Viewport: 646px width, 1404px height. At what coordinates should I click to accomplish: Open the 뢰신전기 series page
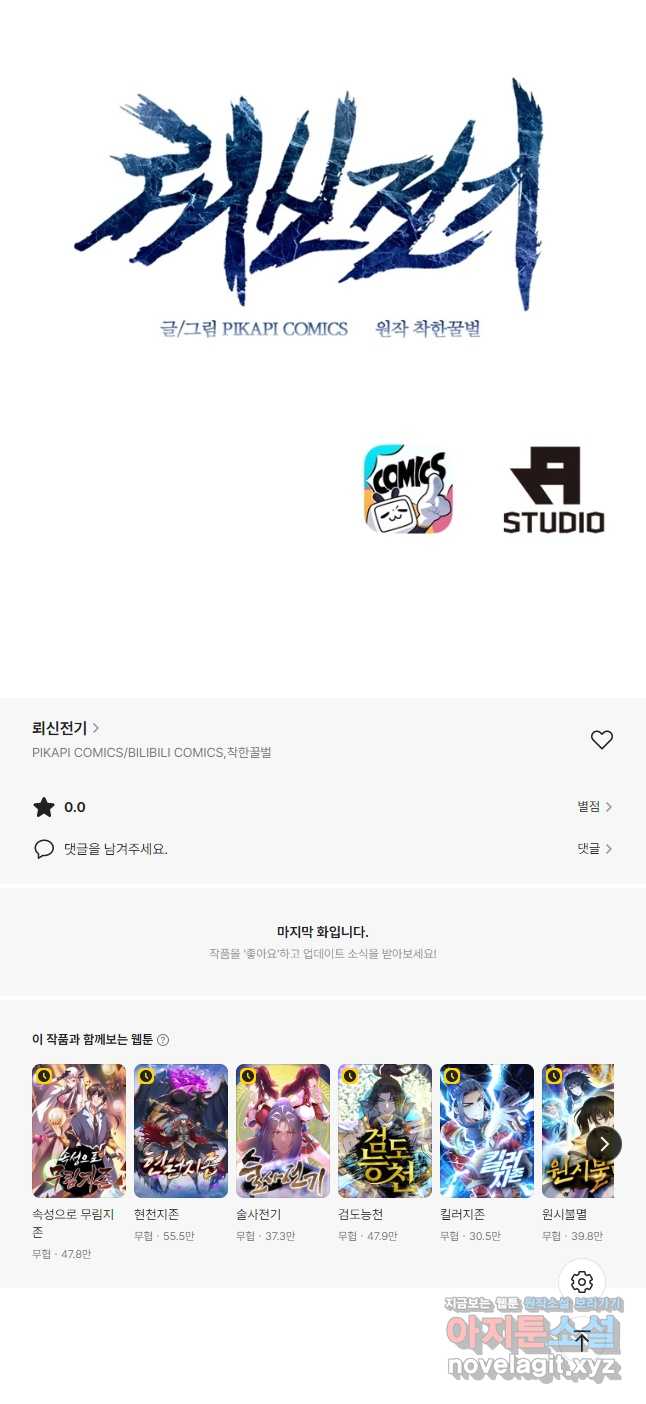(x=66, y=728)
